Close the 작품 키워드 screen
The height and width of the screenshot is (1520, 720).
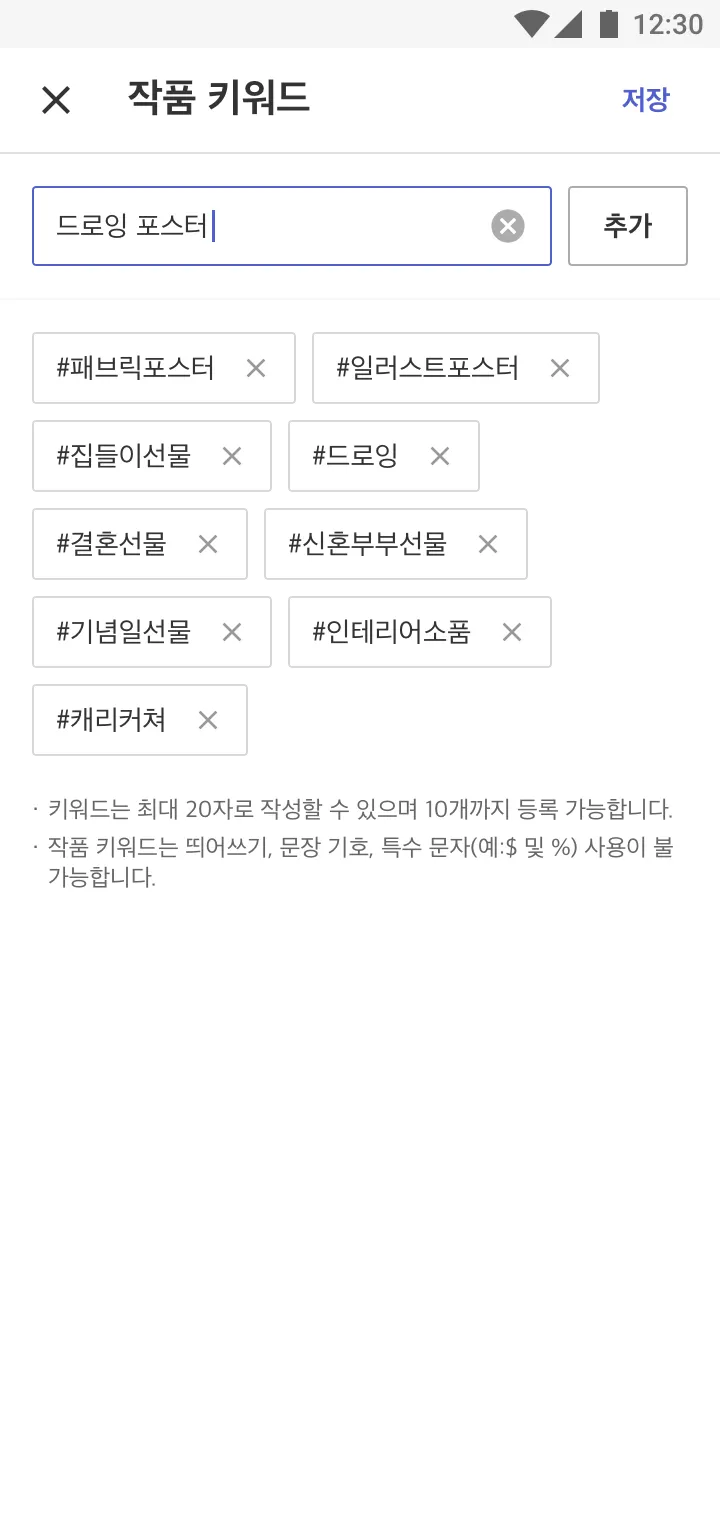point(56,100)
